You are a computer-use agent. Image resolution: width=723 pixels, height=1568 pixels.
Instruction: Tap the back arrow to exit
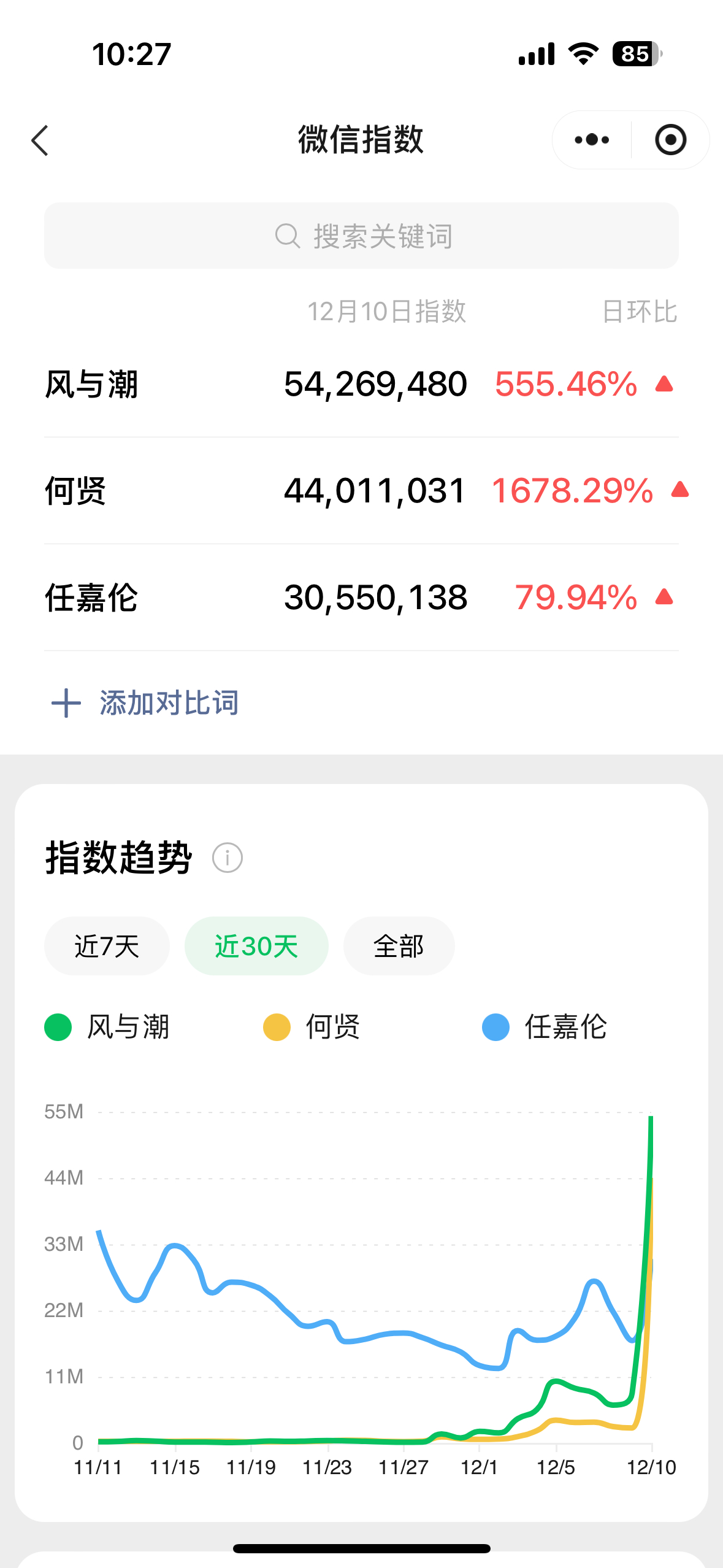(40, 140)
